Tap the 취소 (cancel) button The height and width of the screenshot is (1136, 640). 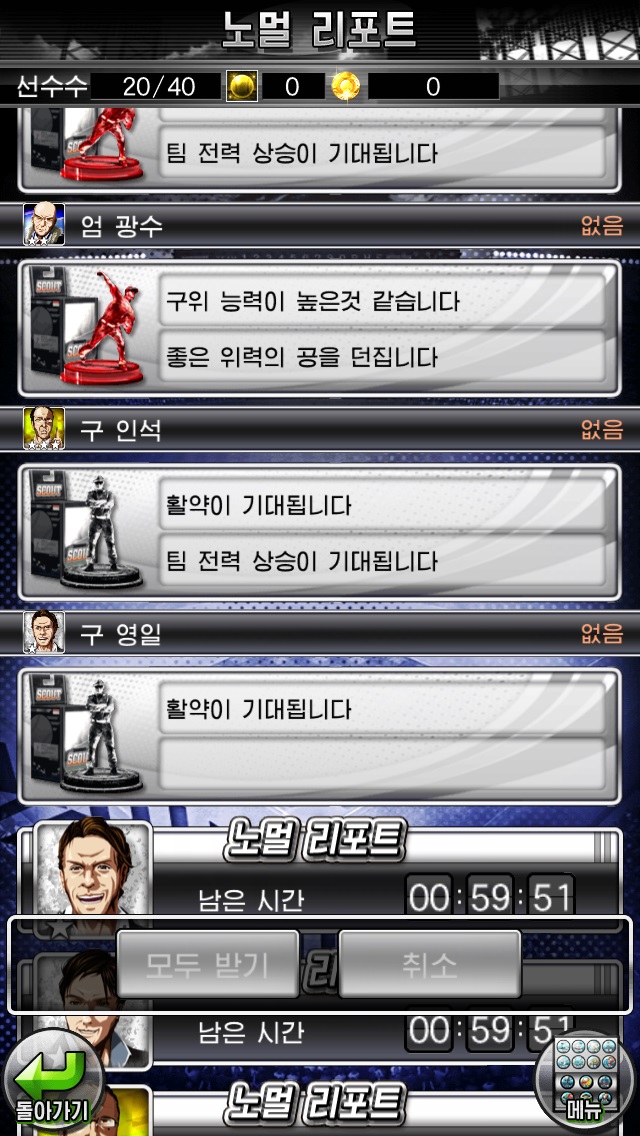pos(430,964)
